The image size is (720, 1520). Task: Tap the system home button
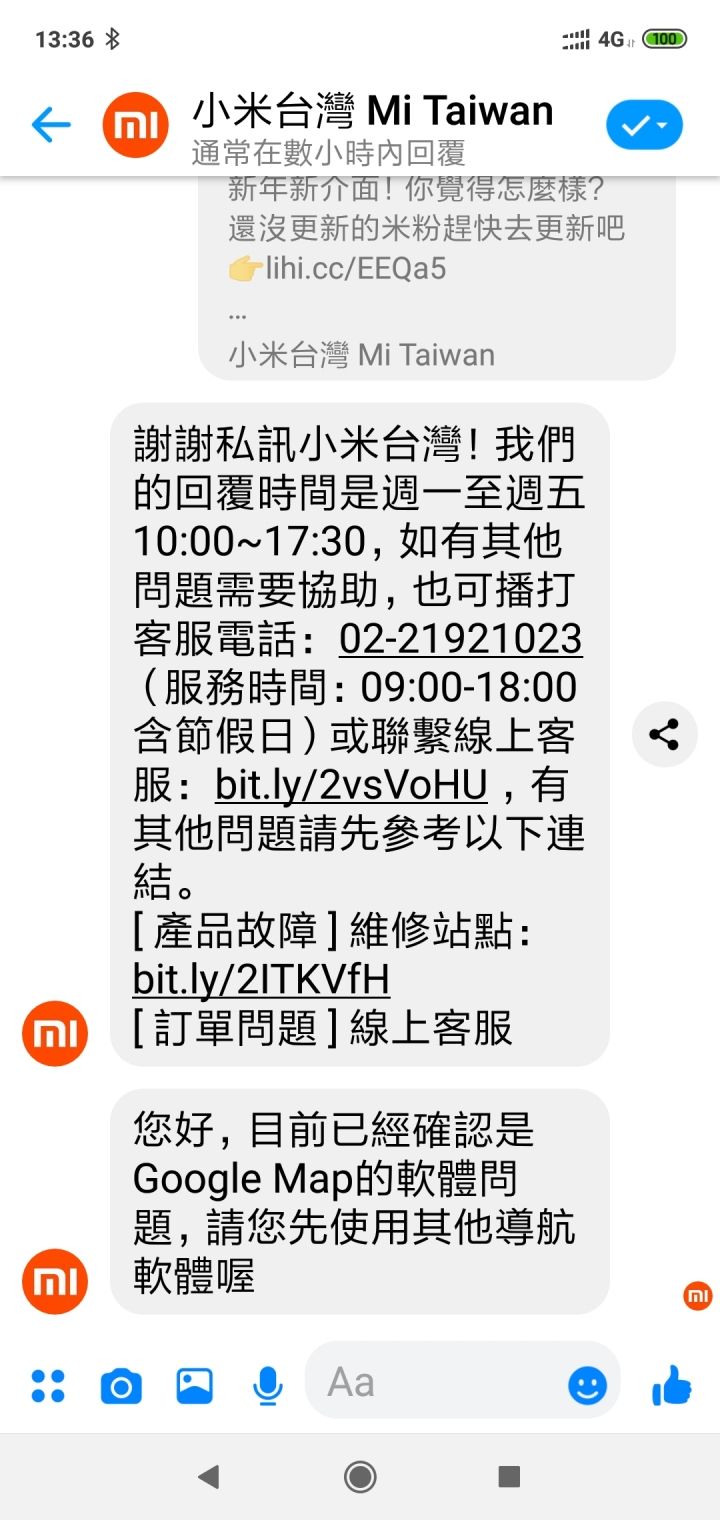pyautogui.click(x=360, y=1476)
